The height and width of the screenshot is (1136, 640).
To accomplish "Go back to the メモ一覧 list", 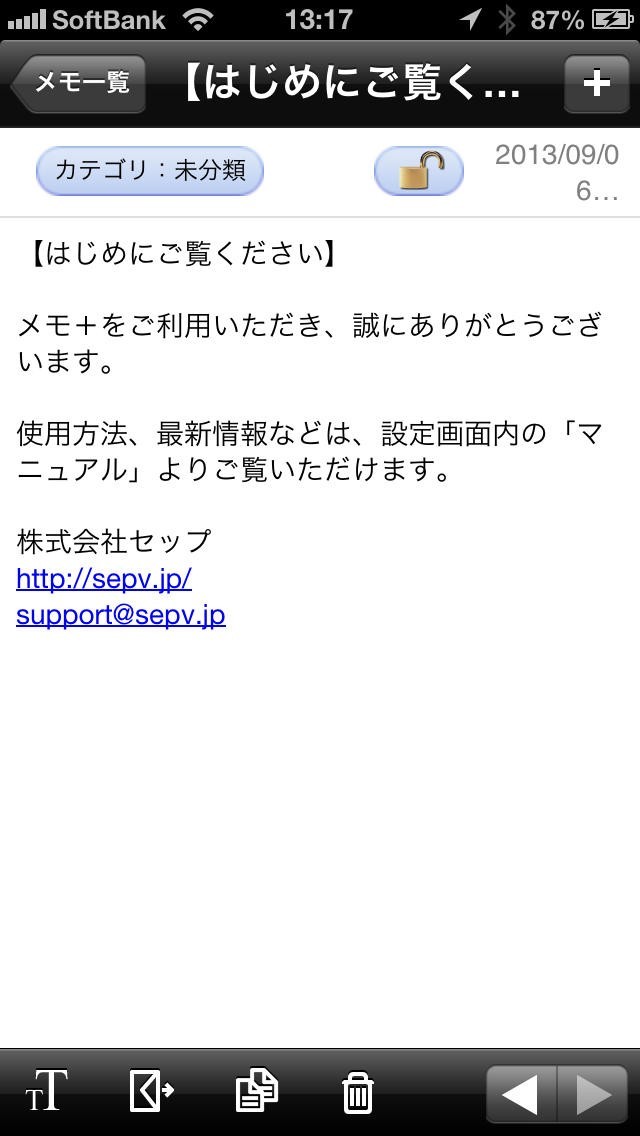I will (80, 83).
